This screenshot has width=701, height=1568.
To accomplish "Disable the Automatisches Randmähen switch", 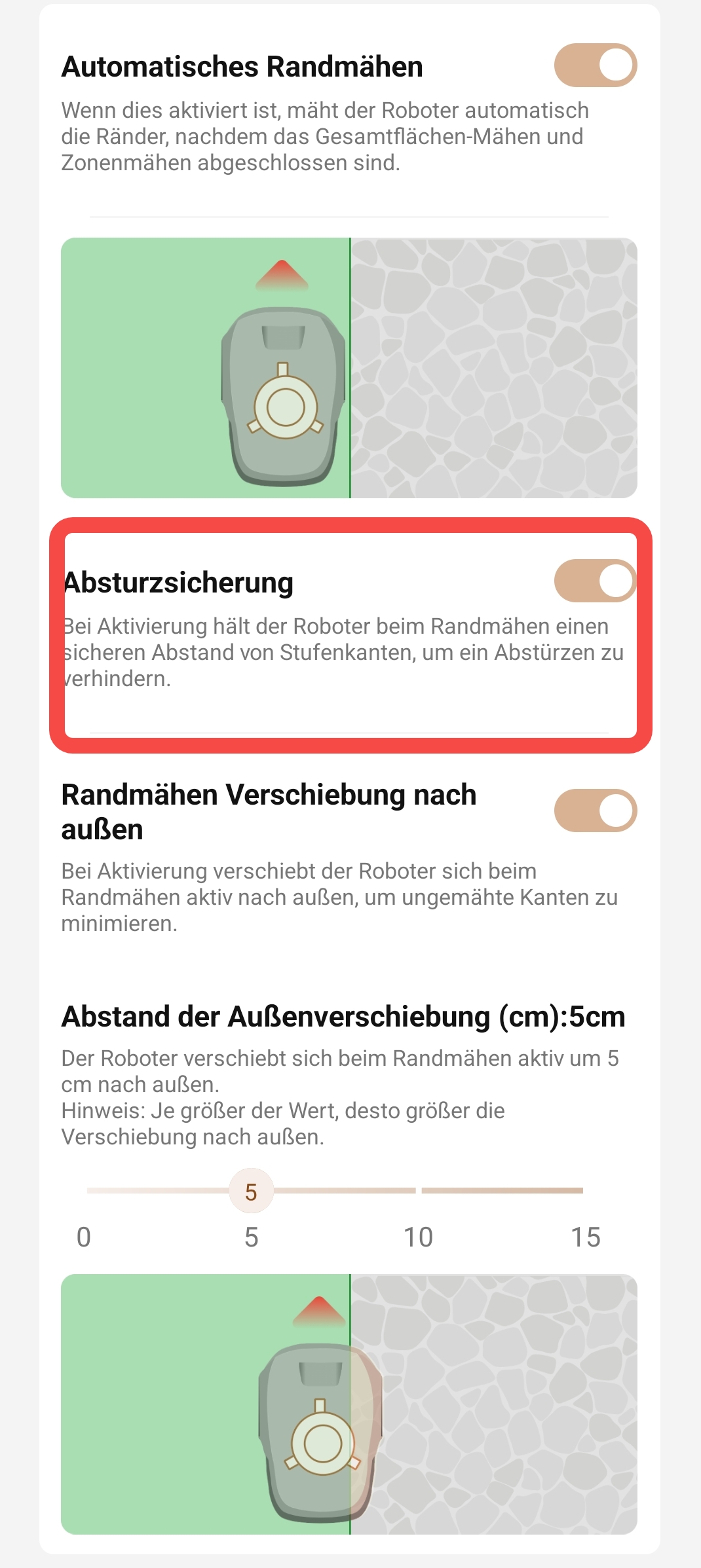I will click(596, 65).
